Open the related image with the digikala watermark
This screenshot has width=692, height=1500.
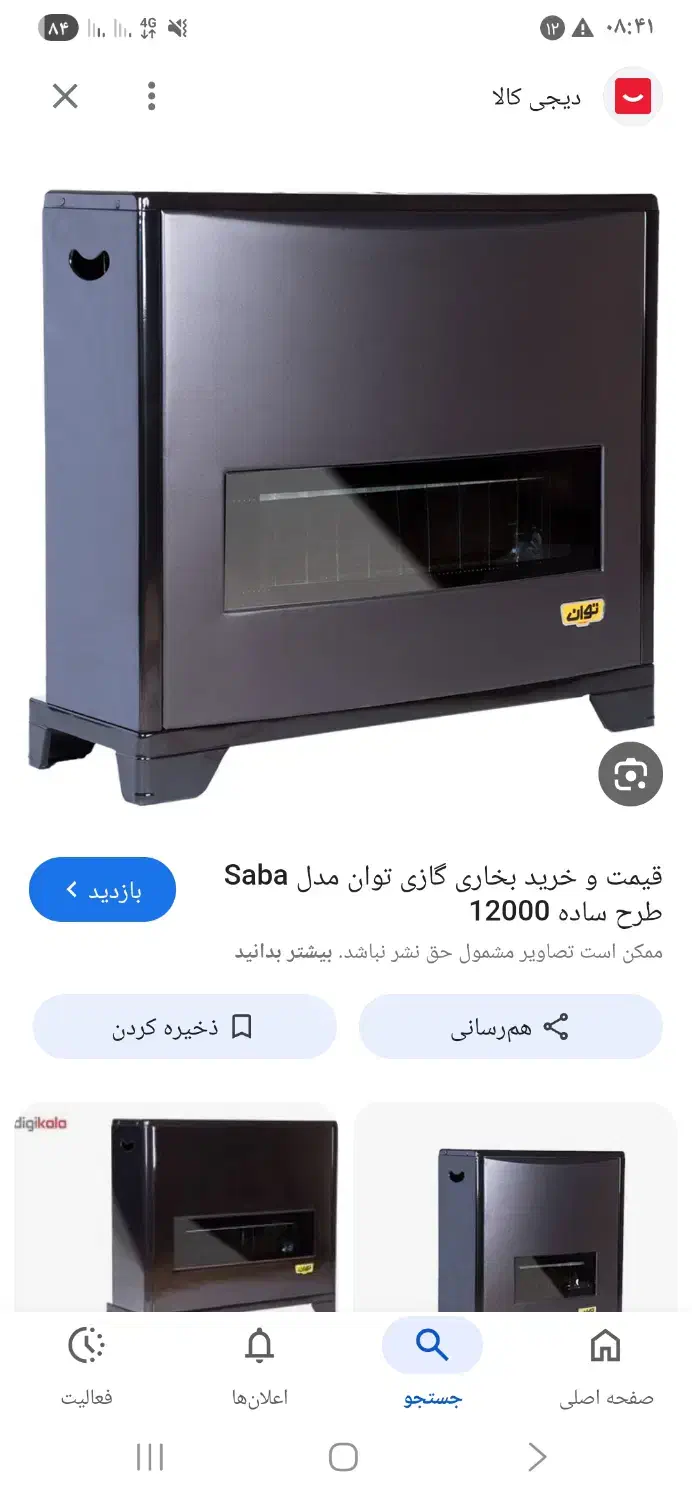pyautogui.click(x=176, y=1210)
